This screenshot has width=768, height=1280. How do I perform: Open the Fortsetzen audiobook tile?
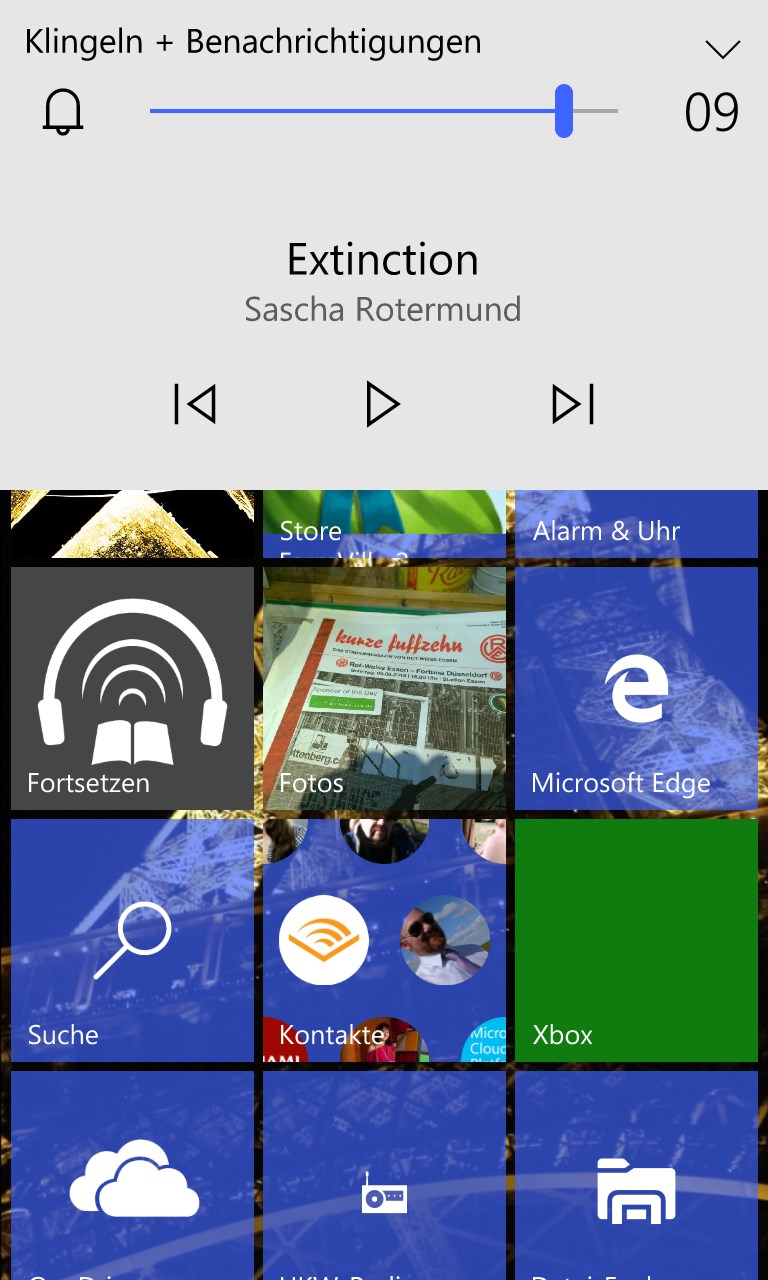(132, 688)
